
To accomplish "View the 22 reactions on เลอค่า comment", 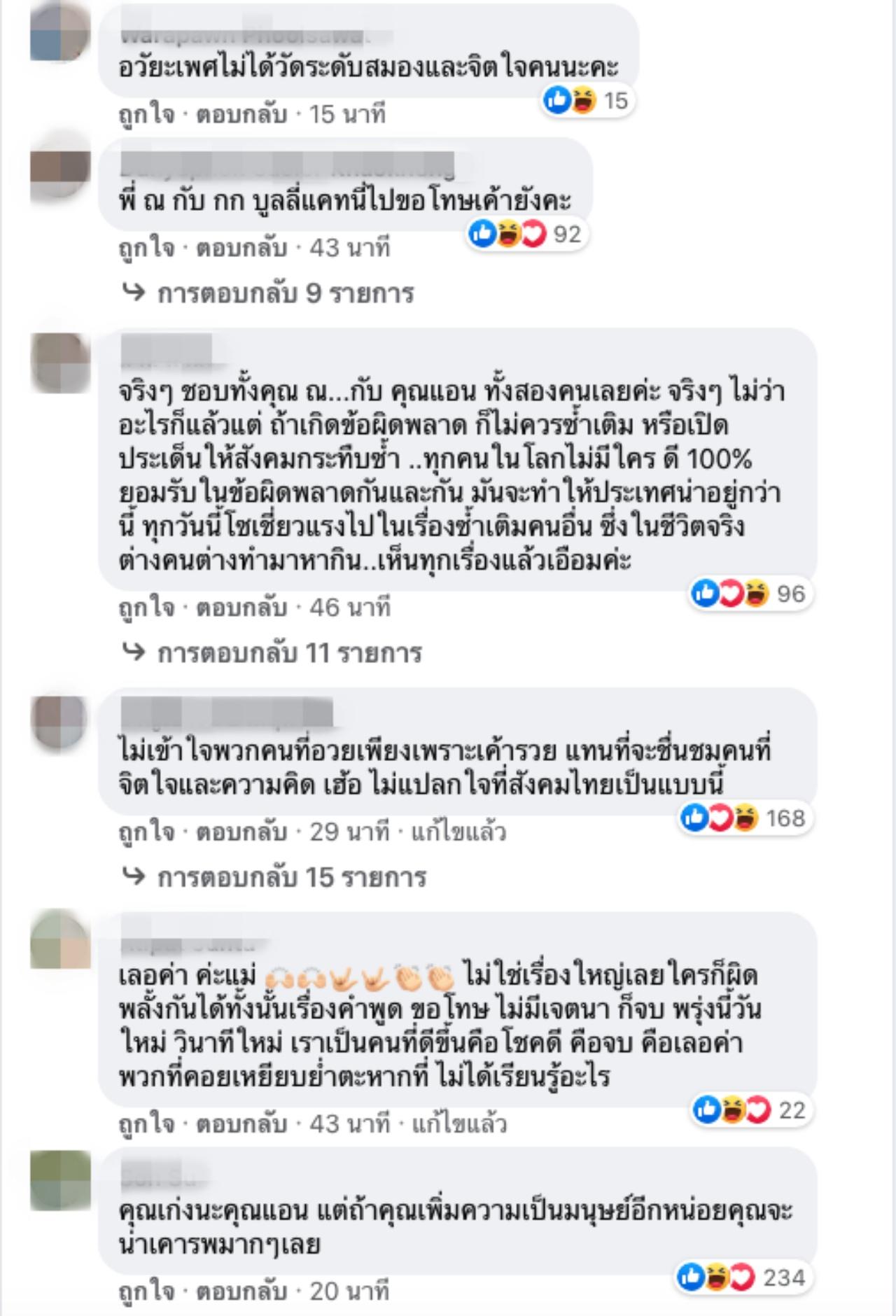I will (x=751, y=1110).
